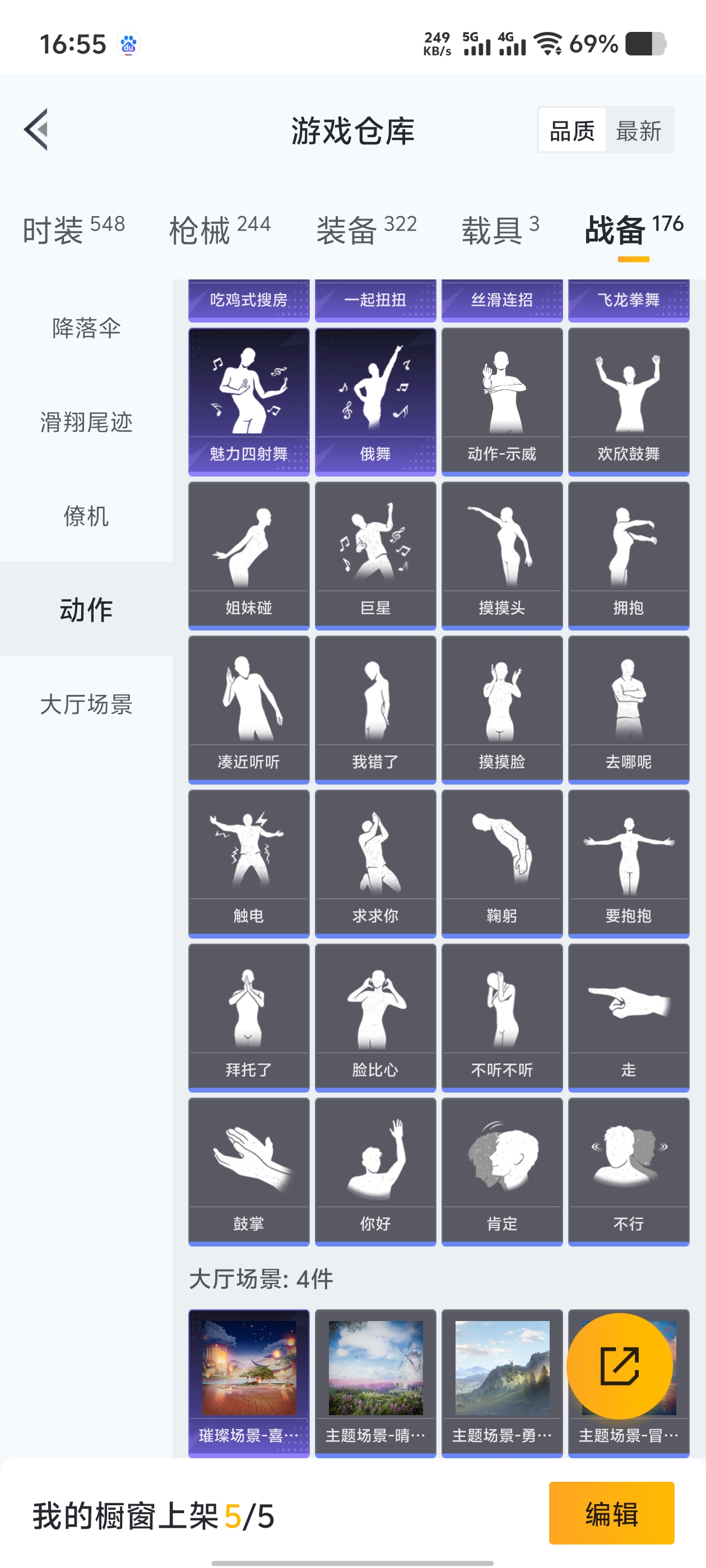Open the 不听不听 action item
The width and height of the screenshot is (706, 1568).
pos(501,1017)
